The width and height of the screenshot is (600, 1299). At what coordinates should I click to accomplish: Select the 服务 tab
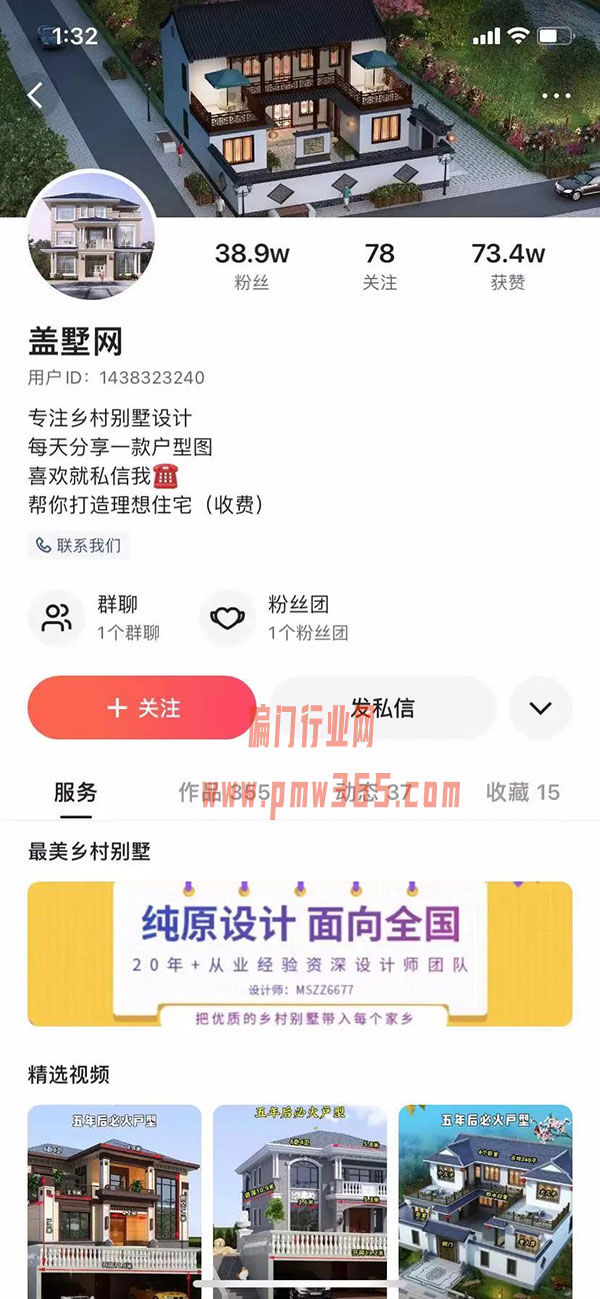point(76,793)
